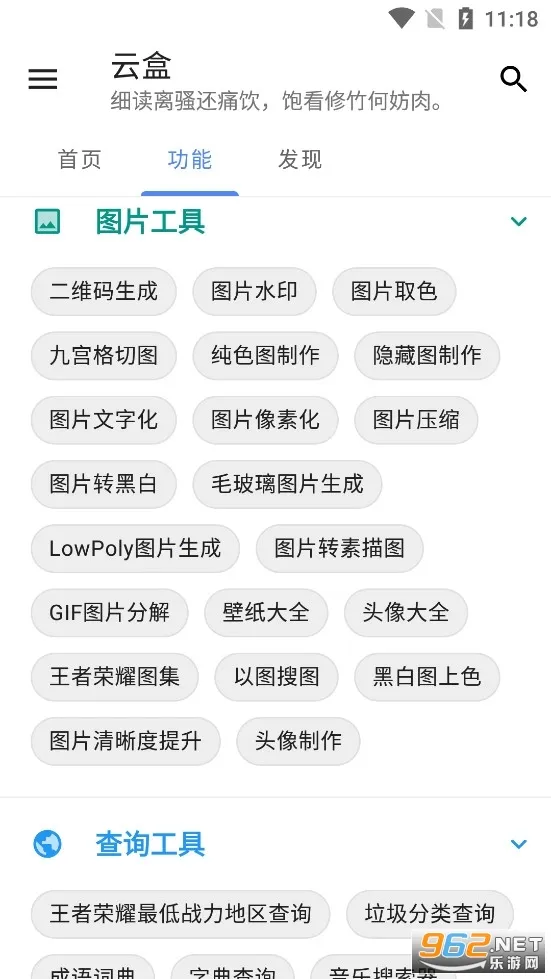Switch to the 发现 tab
The height and width of the screenshot is (979, 551).
pyautogui.click(x=300, y=159)
